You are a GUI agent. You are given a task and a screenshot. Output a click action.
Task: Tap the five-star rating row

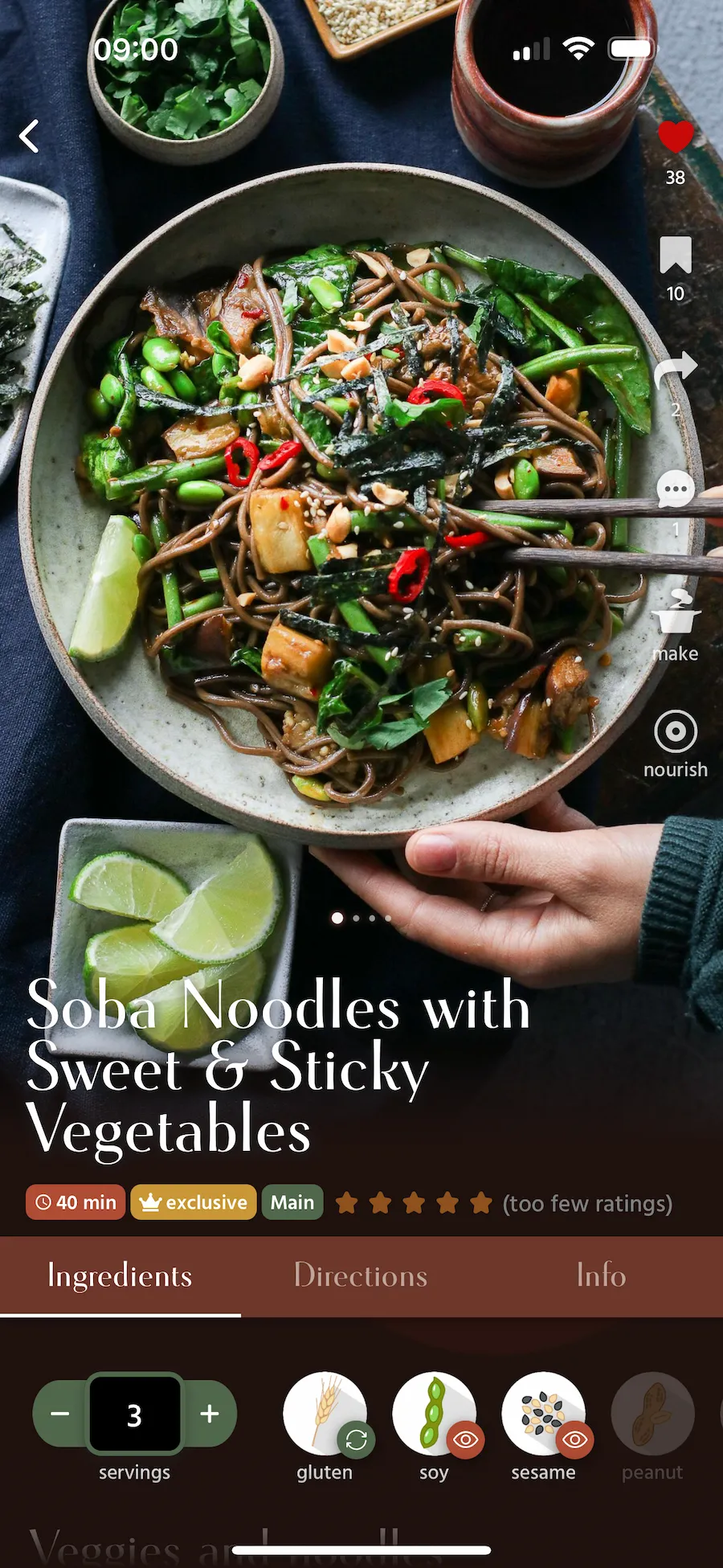414,1203
